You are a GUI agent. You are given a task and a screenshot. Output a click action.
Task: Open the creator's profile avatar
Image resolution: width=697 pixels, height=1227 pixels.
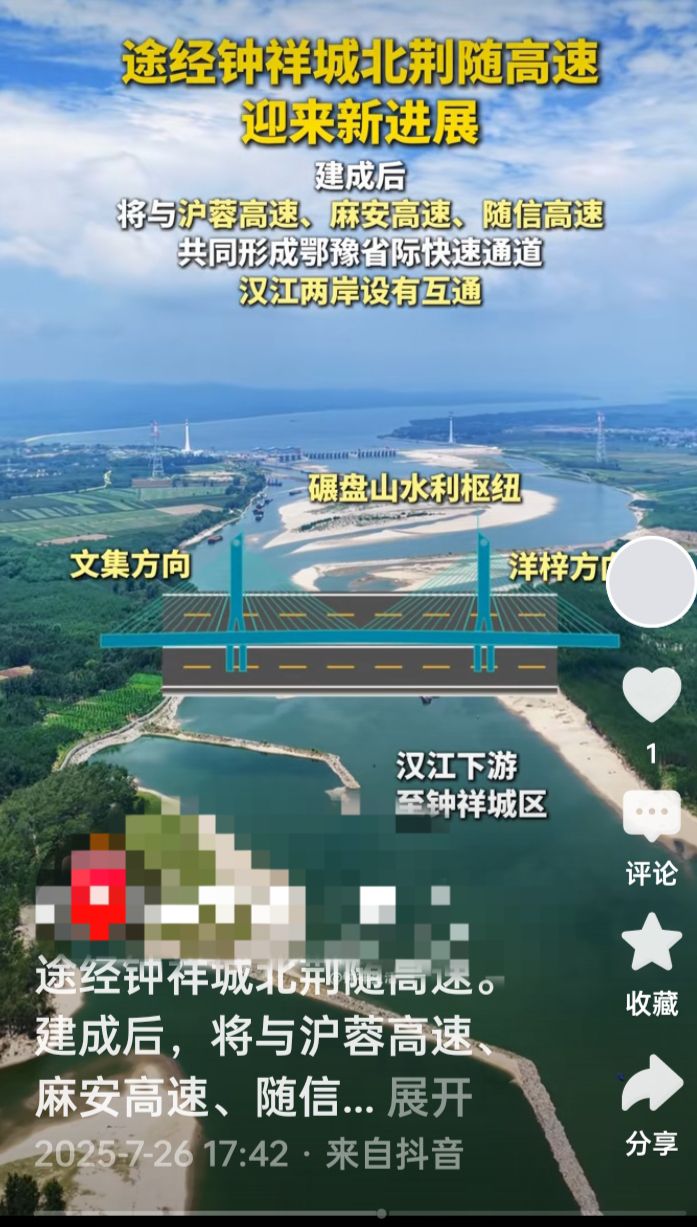pos(652,582)
